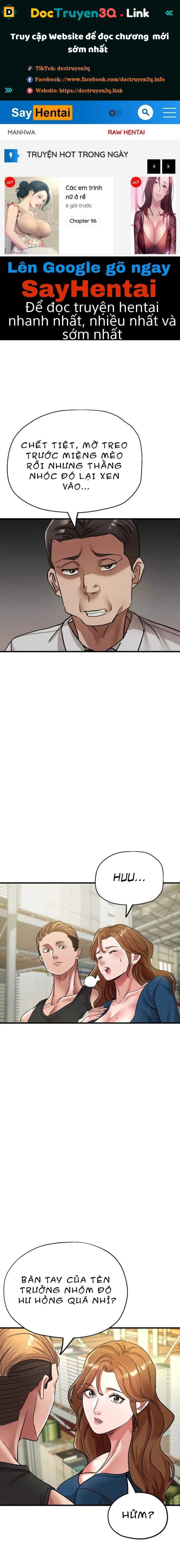Toggle the dark mode switch
Viewport: 180px width, 1568px height.
coord(115,113)
